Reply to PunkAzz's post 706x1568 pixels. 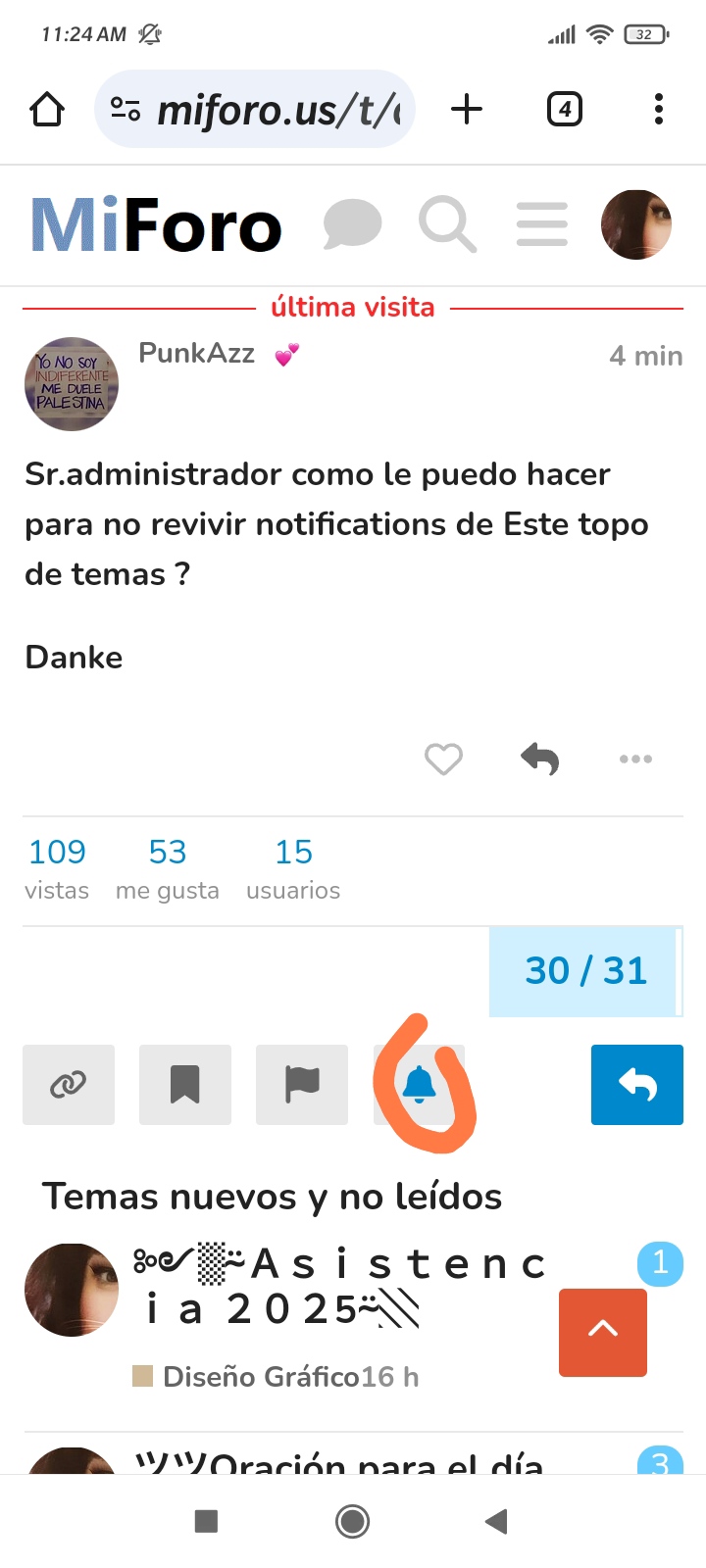click(x=539, y=759)
